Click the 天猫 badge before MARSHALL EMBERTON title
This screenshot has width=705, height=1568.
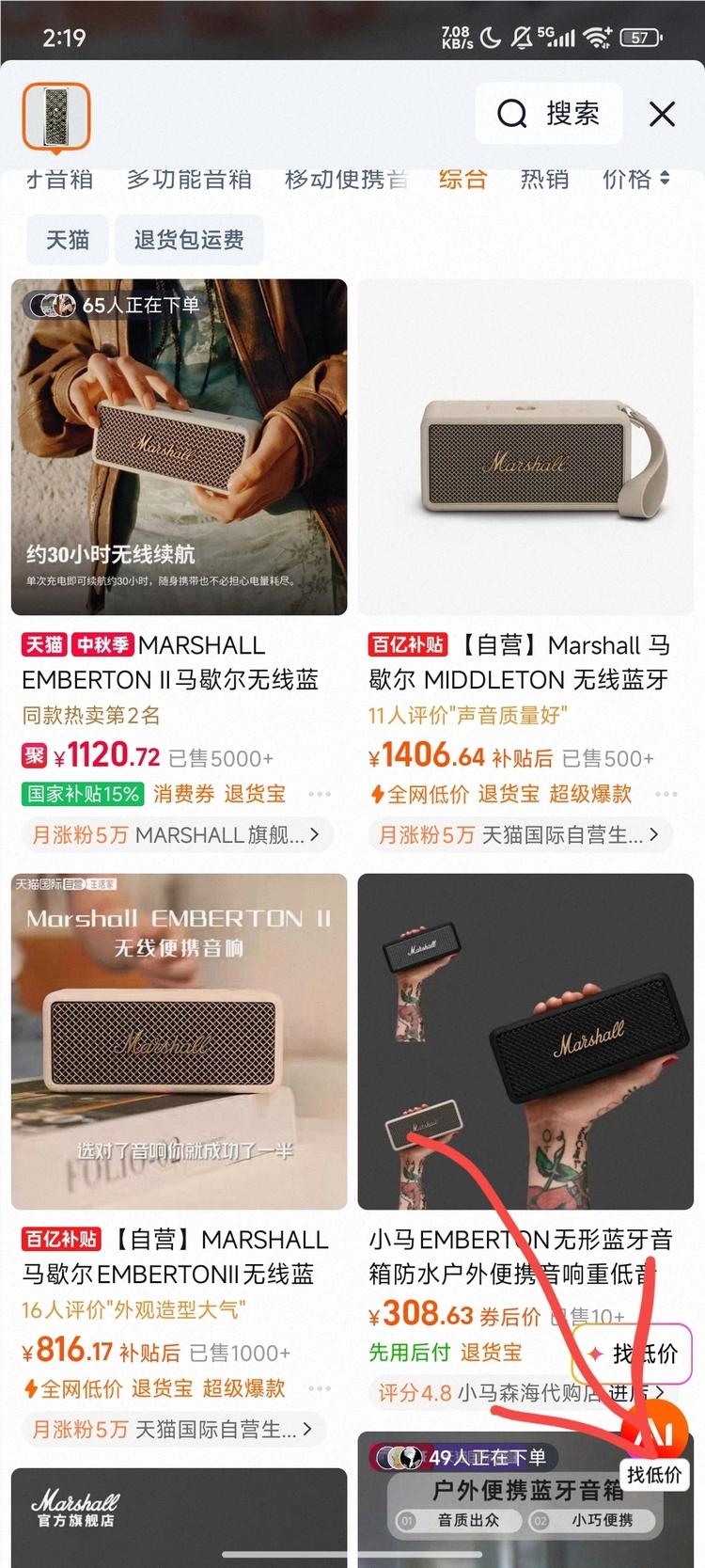(44, 644)
